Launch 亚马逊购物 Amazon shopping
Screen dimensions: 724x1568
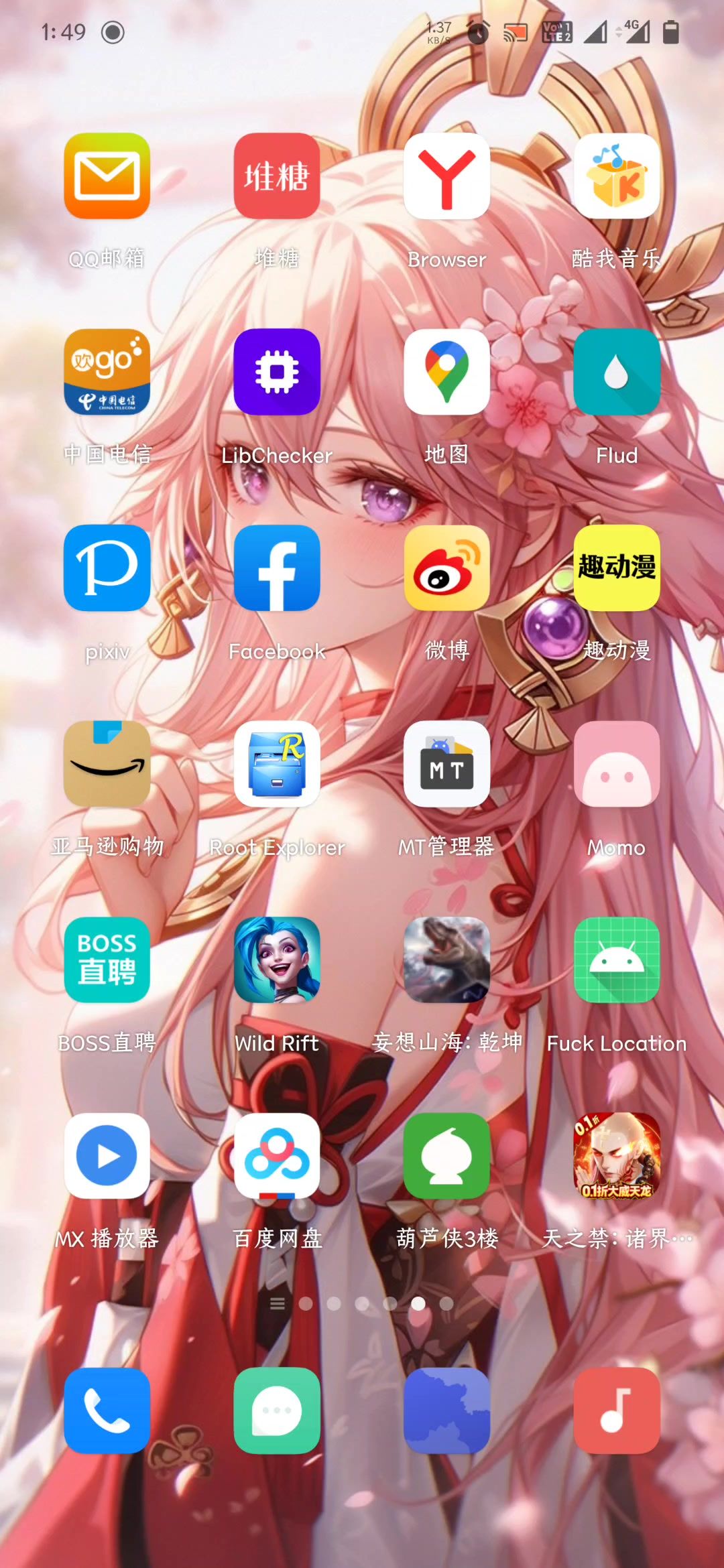pyautogui.click(x=107, y=764)
